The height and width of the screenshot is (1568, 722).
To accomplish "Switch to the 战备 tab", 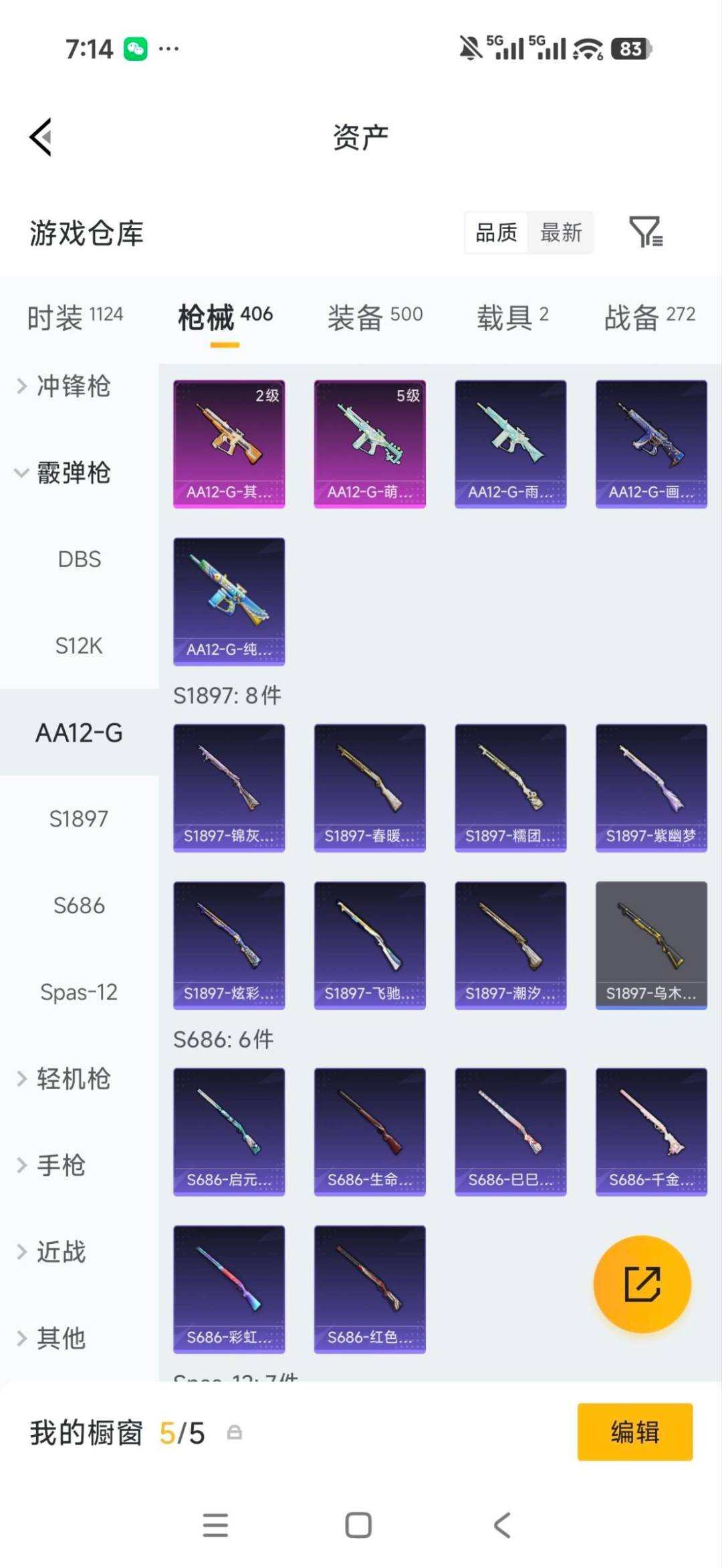I will pos(650,317).
